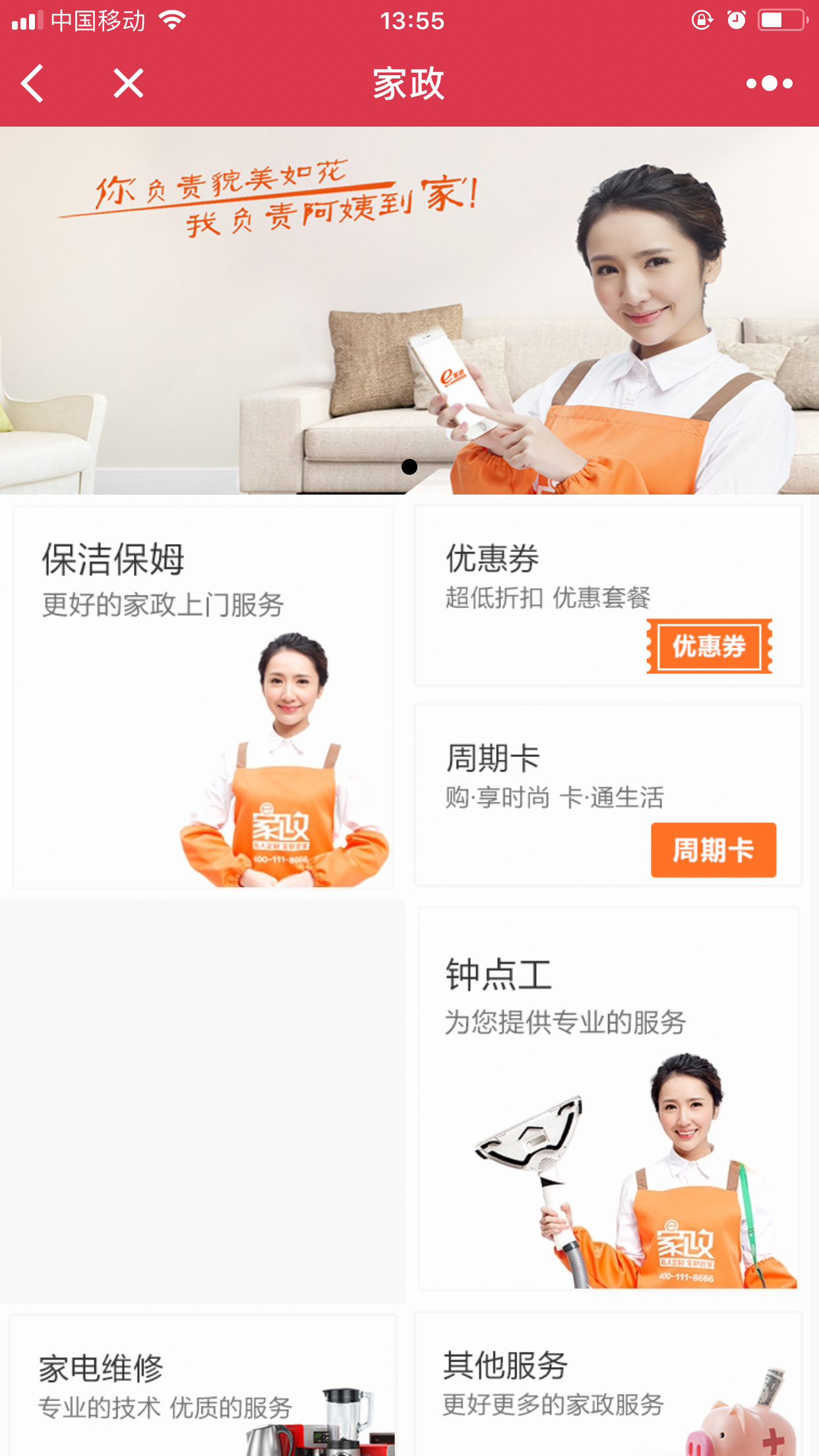This screenshot has width=819, height=1456.
Task: Open the three-dot more menu
Action: (x=769, y=84)
